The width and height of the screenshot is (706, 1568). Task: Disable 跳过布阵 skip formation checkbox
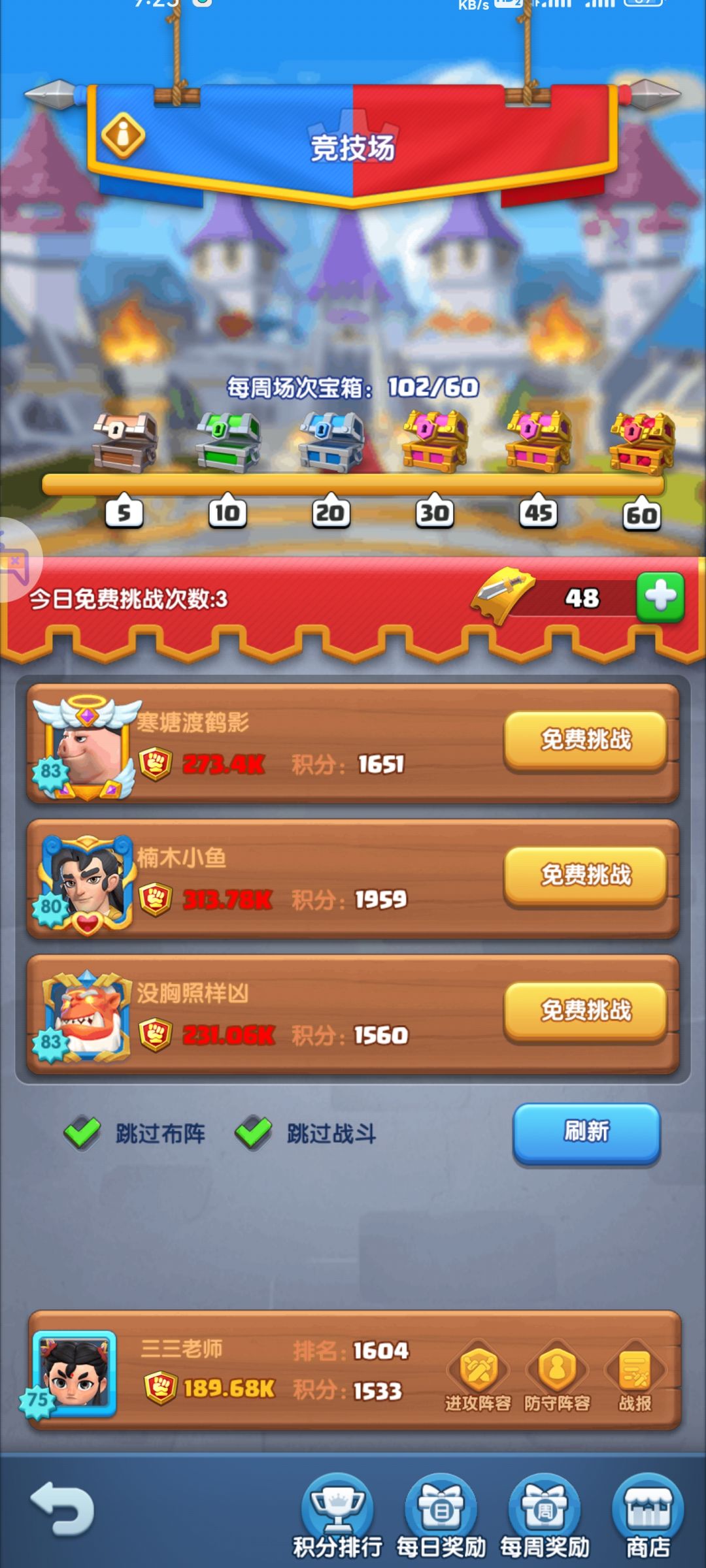(x=85, y=1134)
